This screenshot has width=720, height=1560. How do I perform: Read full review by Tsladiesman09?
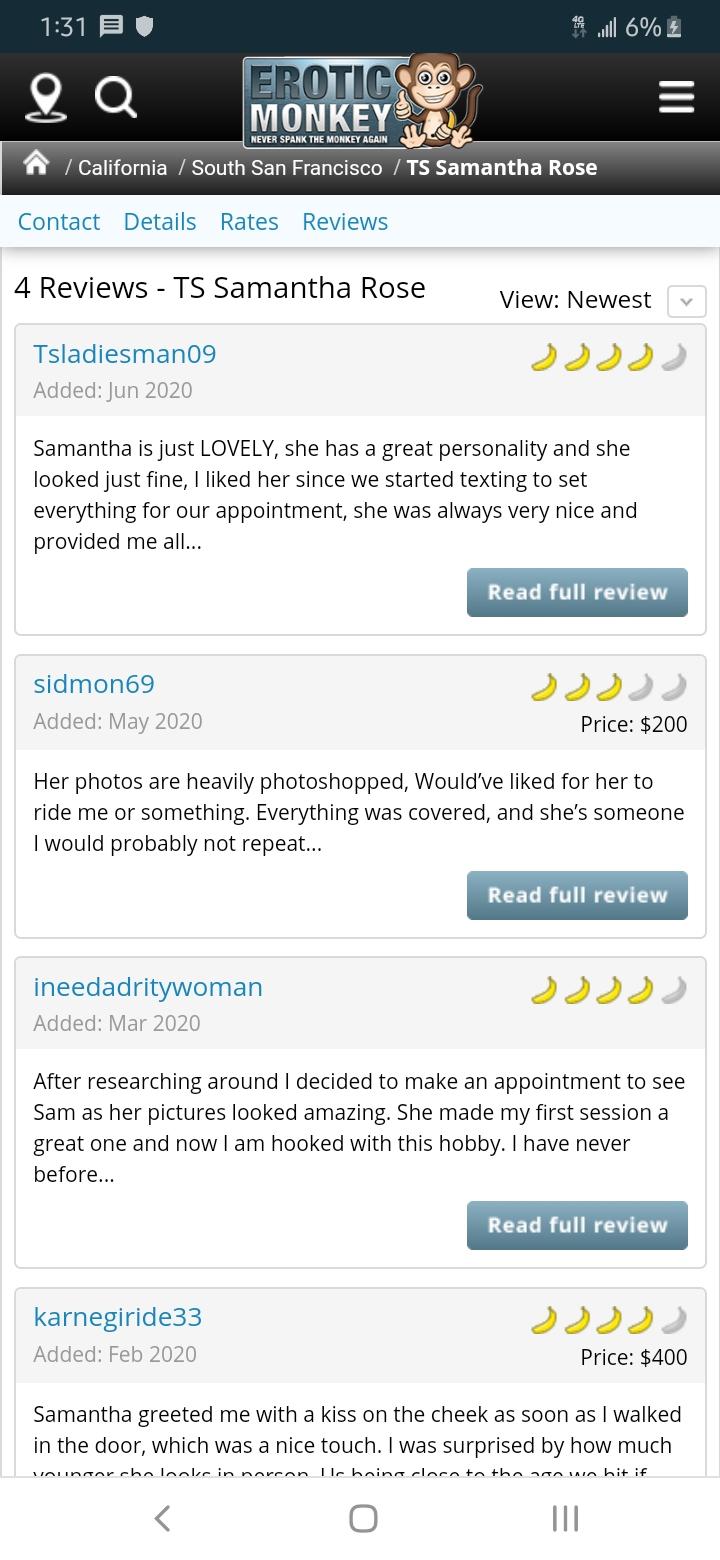coord(577,592)
